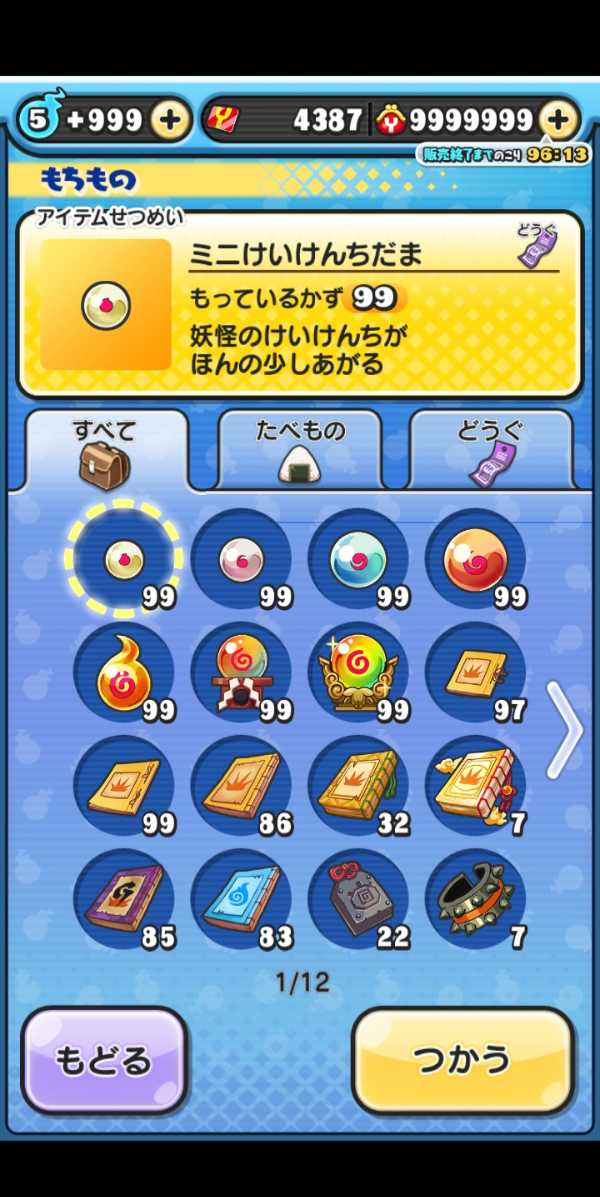This screenshot has width=600, height=1197.
Task: Select the flame-shaped orb item
Action: 124,671
